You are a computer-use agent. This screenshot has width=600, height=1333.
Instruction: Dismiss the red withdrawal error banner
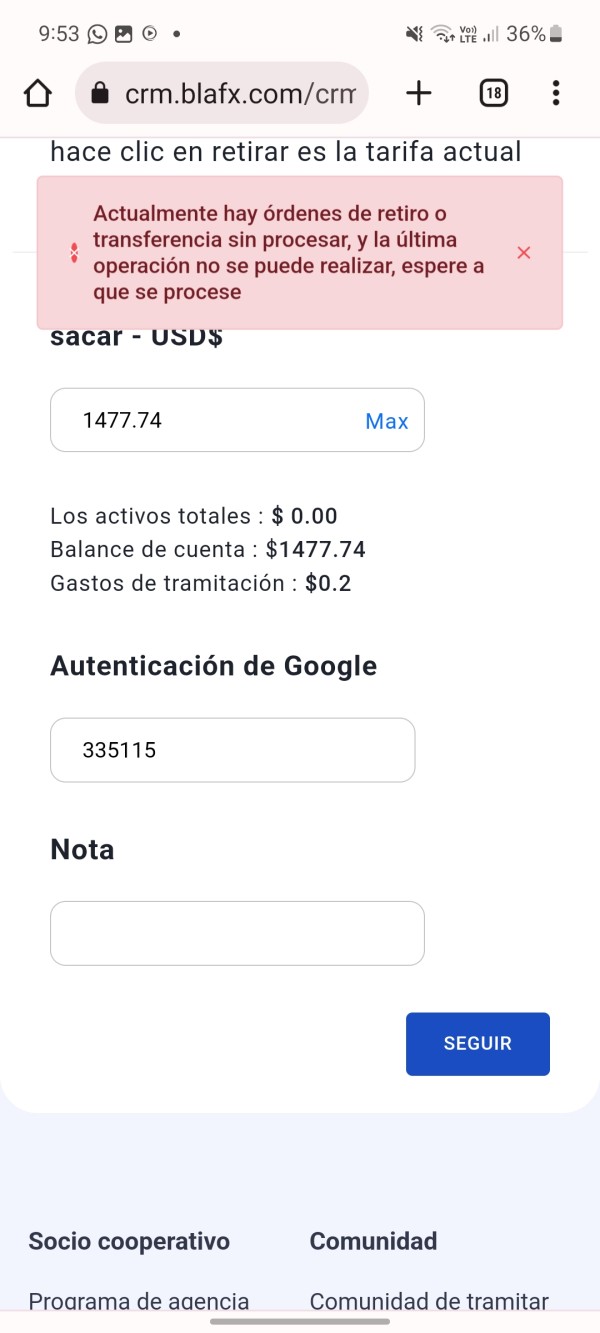523,253
